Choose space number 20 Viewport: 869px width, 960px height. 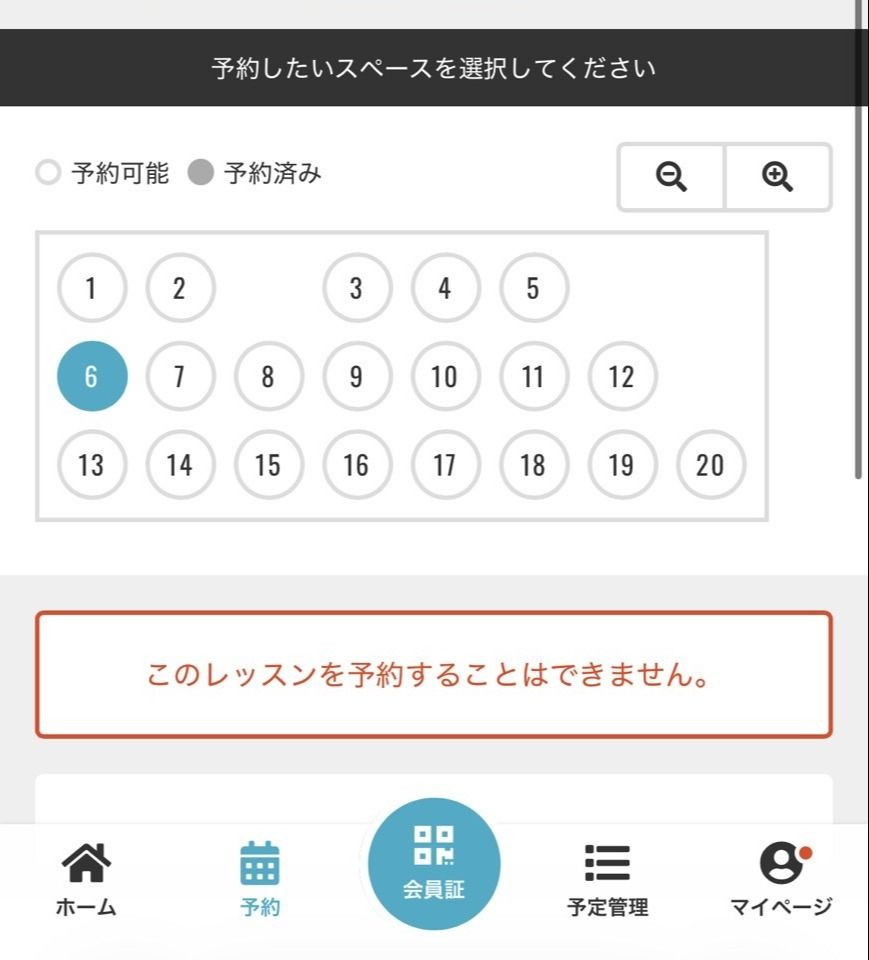pyautogui.click(x=710, y=465)
